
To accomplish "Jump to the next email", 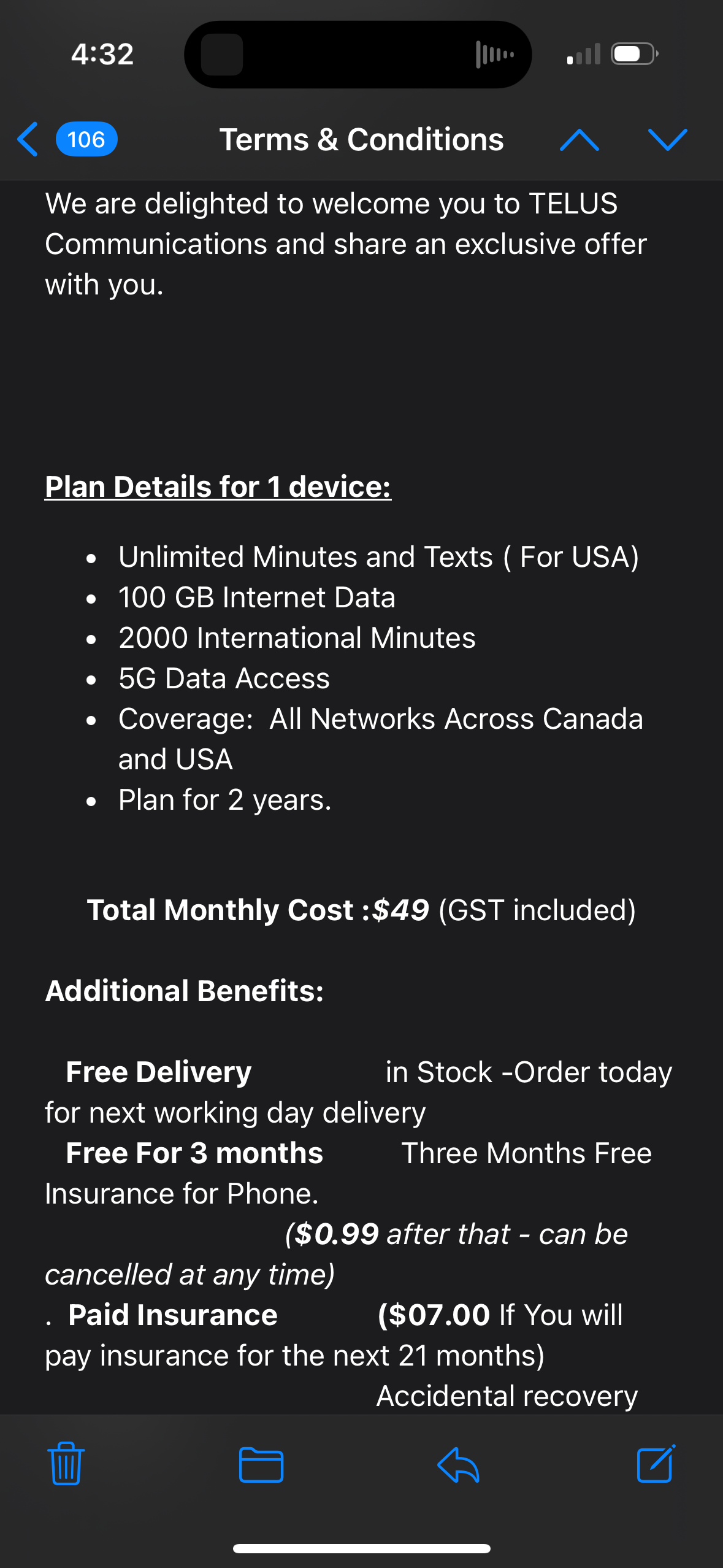I will pos(667,140).
